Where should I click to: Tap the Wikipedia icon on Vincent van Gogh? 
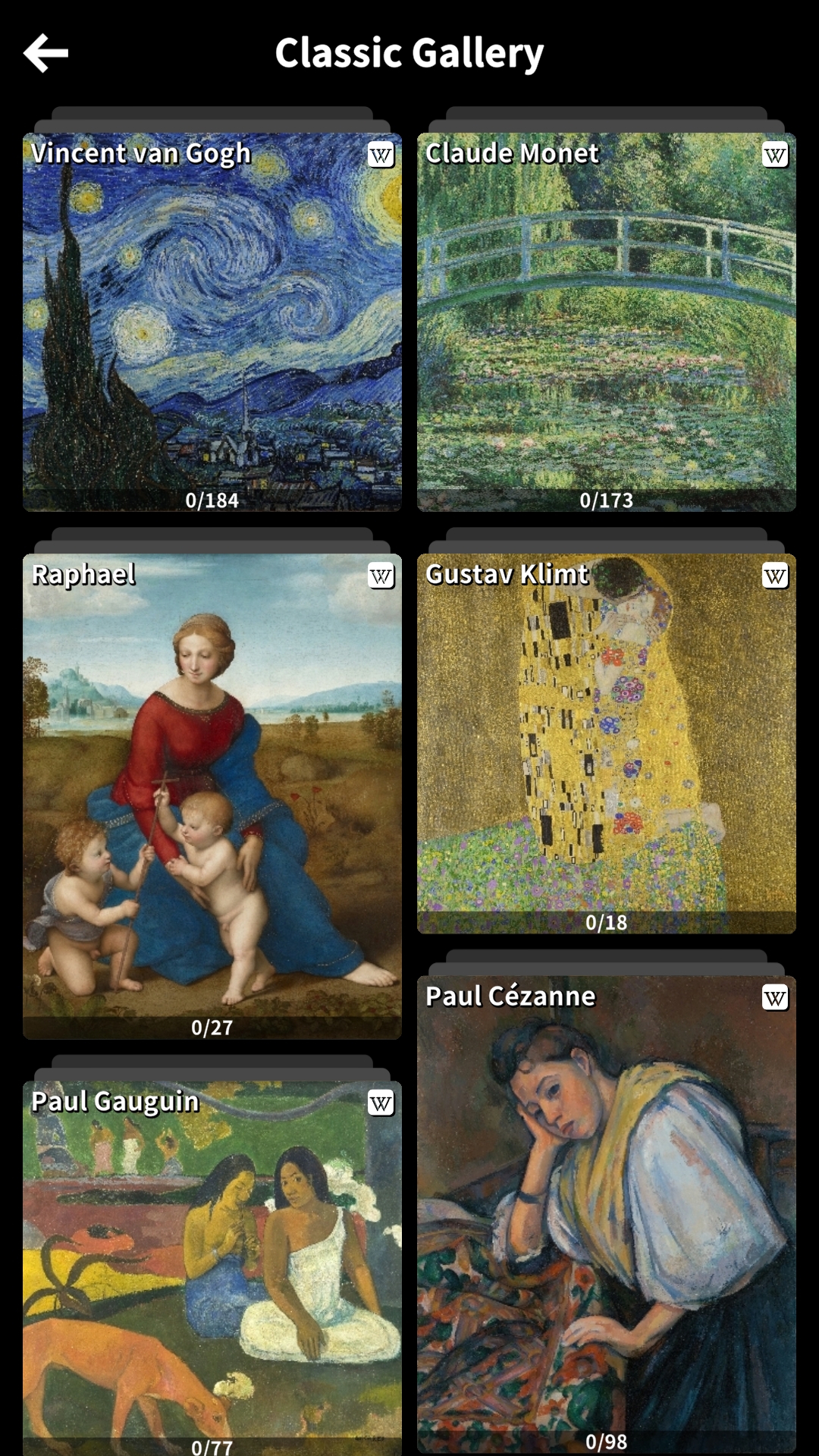pyautogui.click(x=381, y=155)
